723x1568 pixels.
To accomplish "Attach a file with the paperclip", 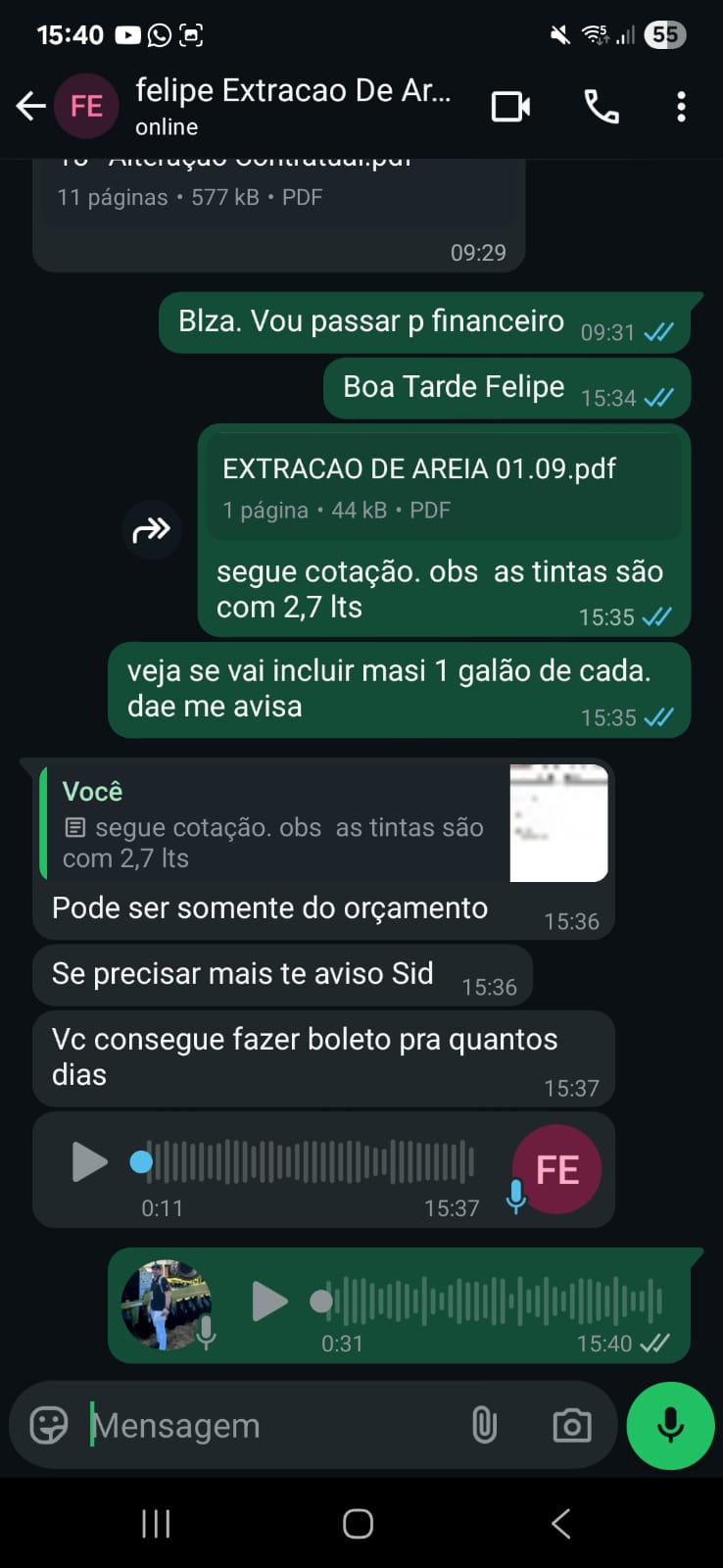I will [484, 1425].
